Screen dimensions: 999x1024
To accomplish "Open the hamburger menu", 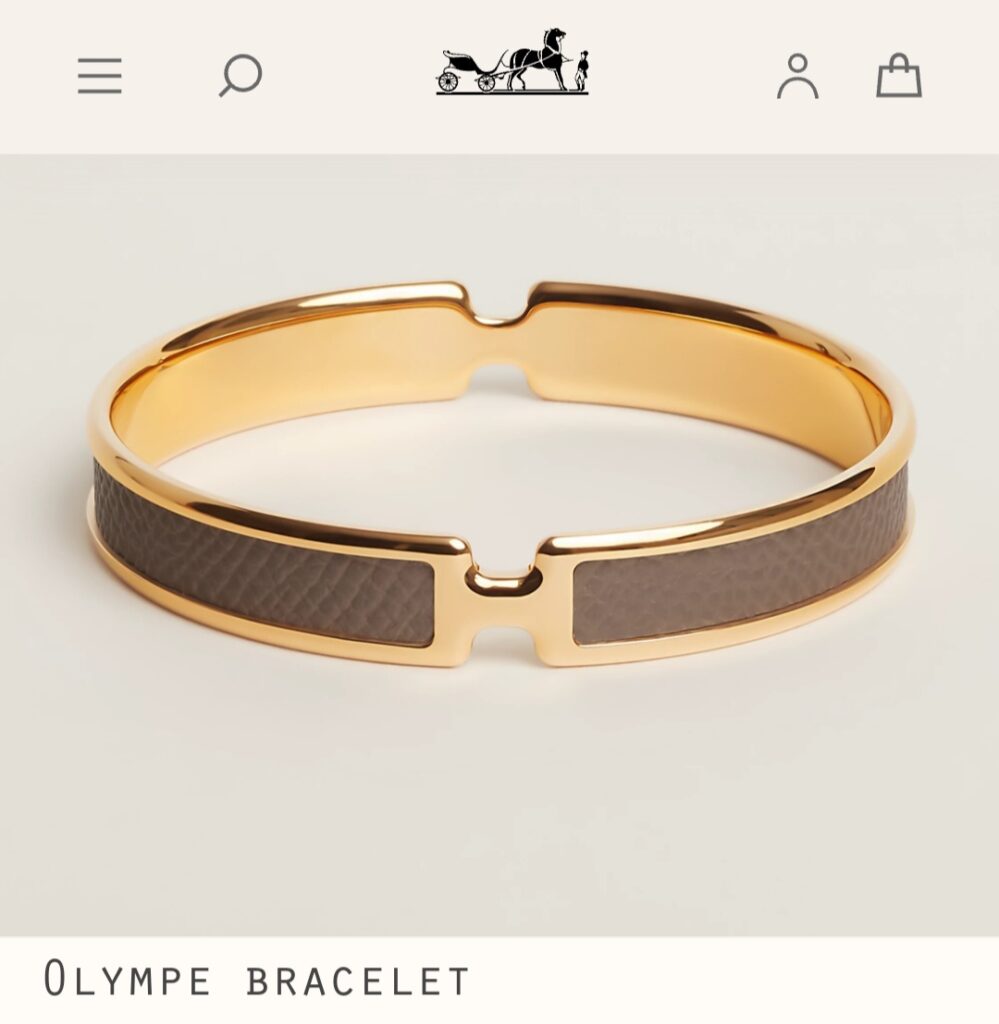I will [100, 76].
